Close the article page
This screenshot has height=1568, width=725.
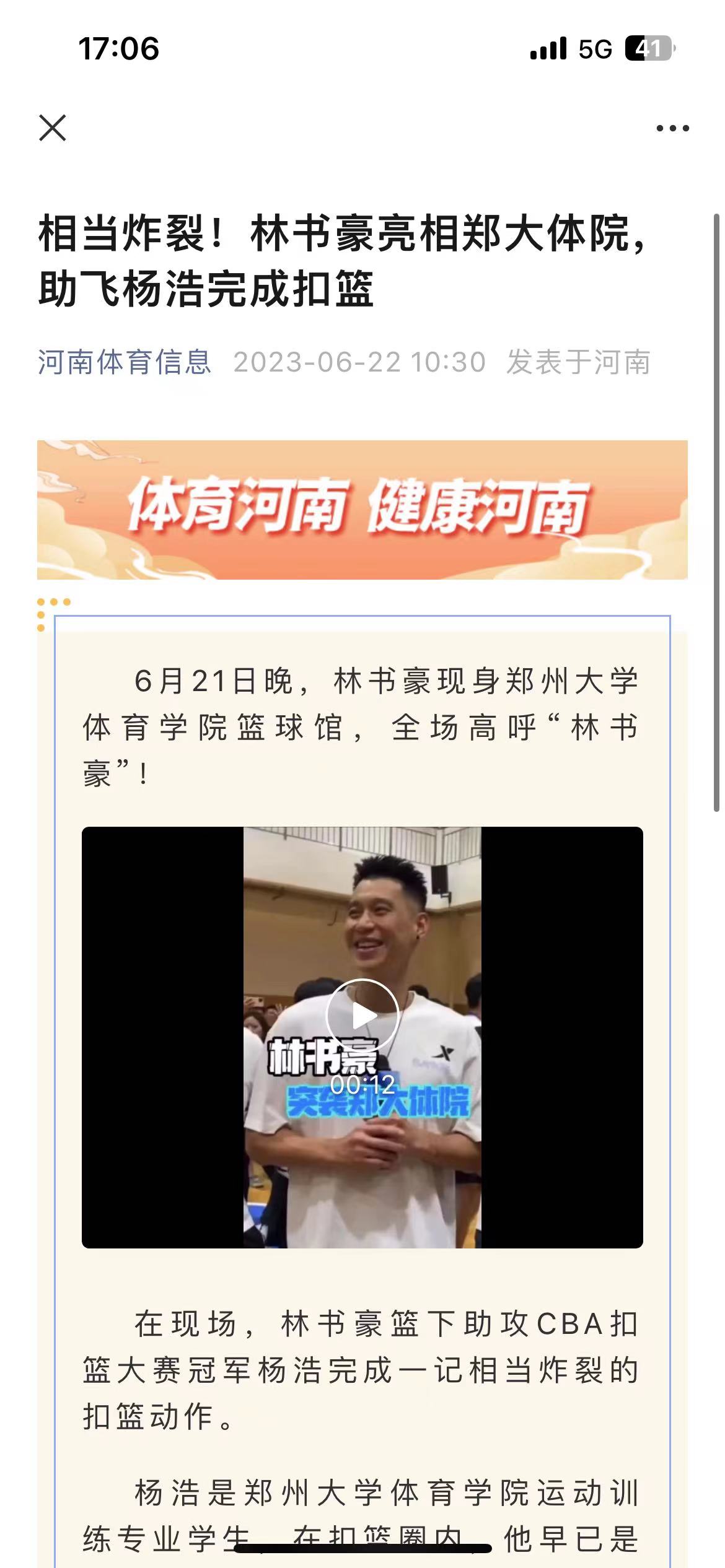[53, 128]
